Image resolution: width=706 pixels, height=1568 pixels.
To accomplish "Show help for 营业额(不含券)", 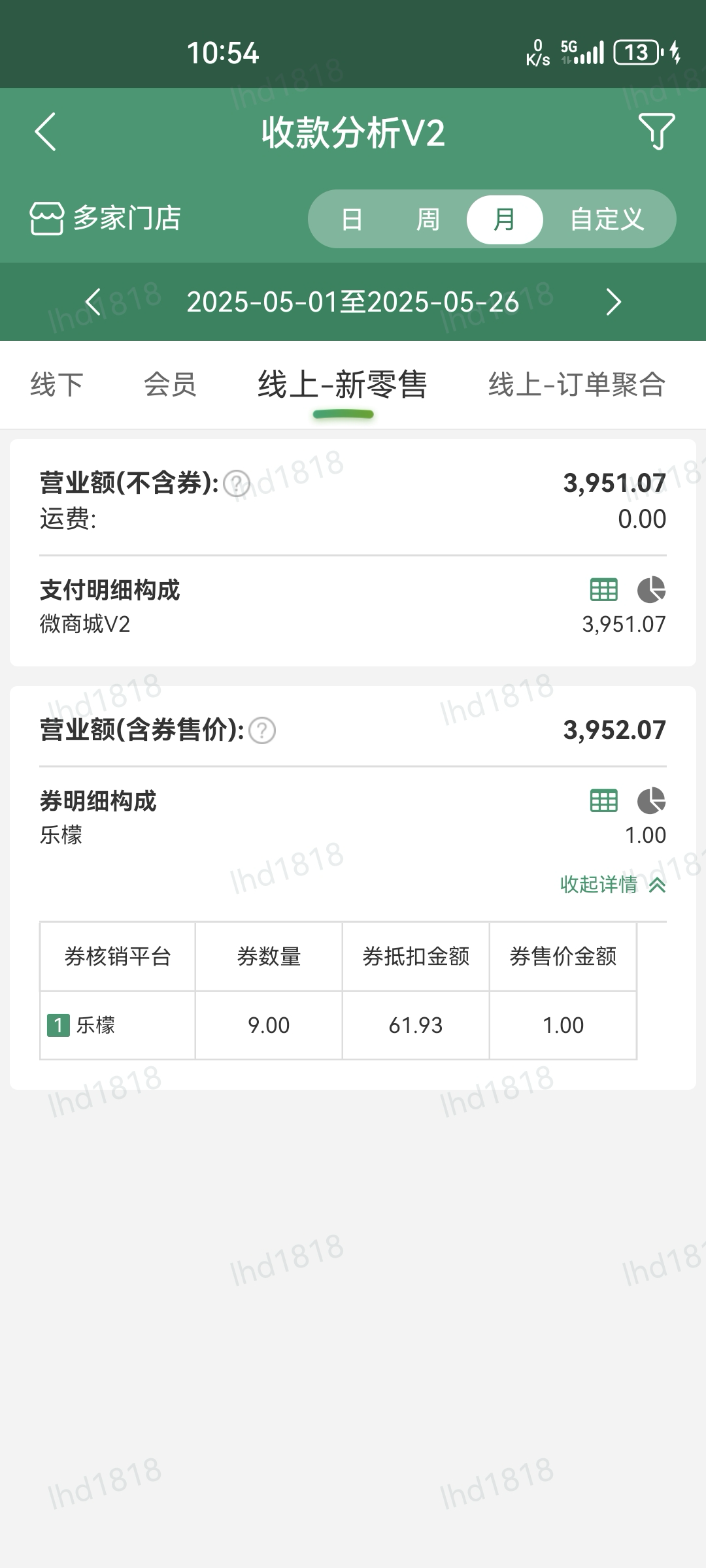I will tap(237, 484).
